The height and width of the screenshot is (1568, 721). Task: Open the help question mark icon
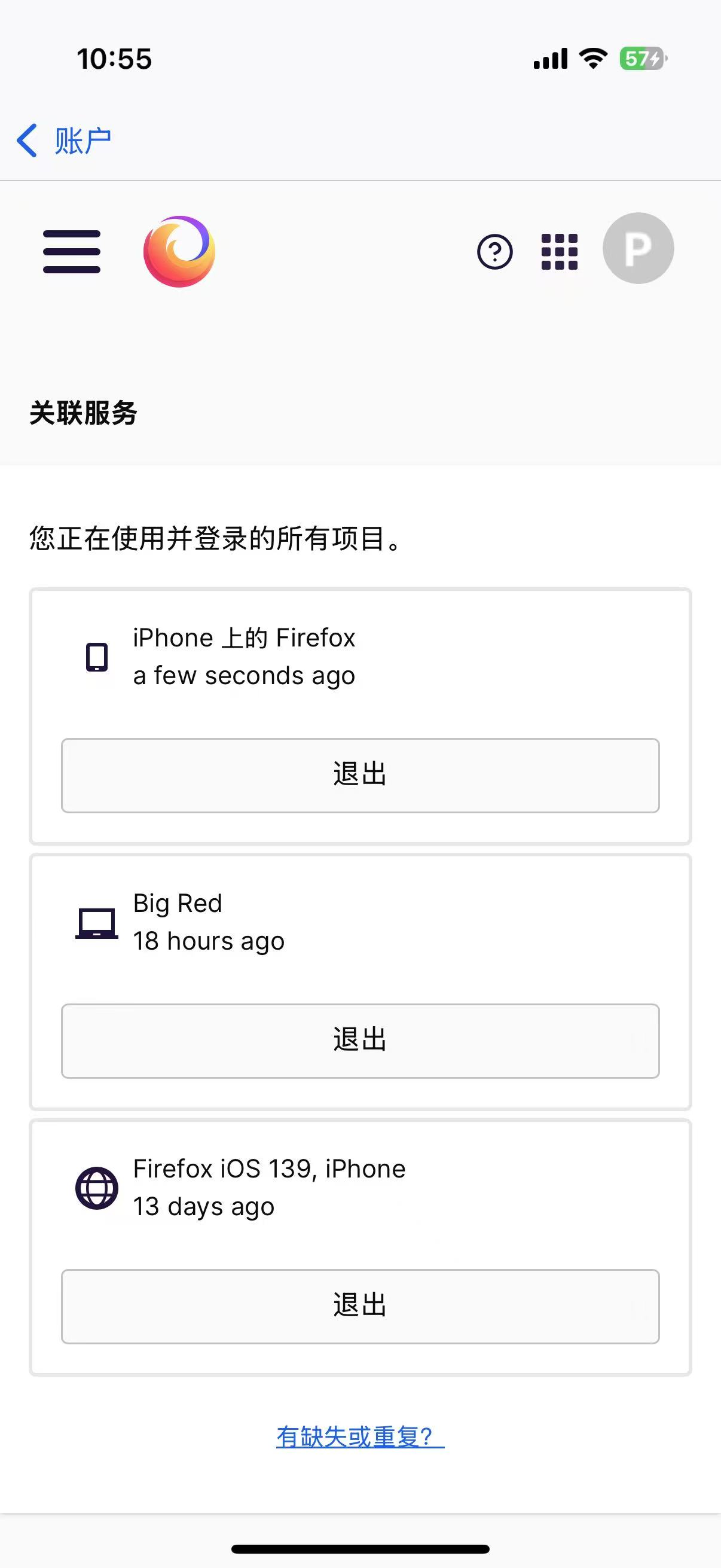pyautogui.click(x=494, y=251)
